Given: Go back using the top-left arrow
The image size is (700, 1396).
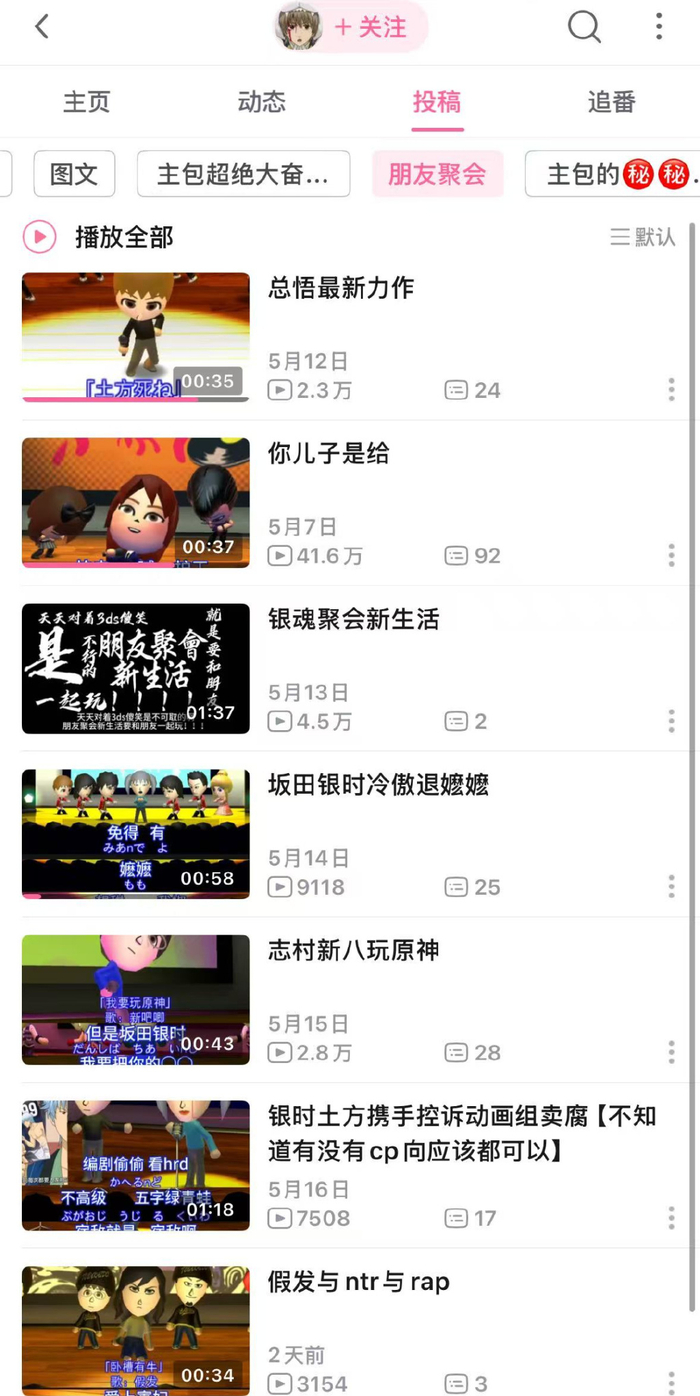Looking at the screenshot, I should click(42, 27).
